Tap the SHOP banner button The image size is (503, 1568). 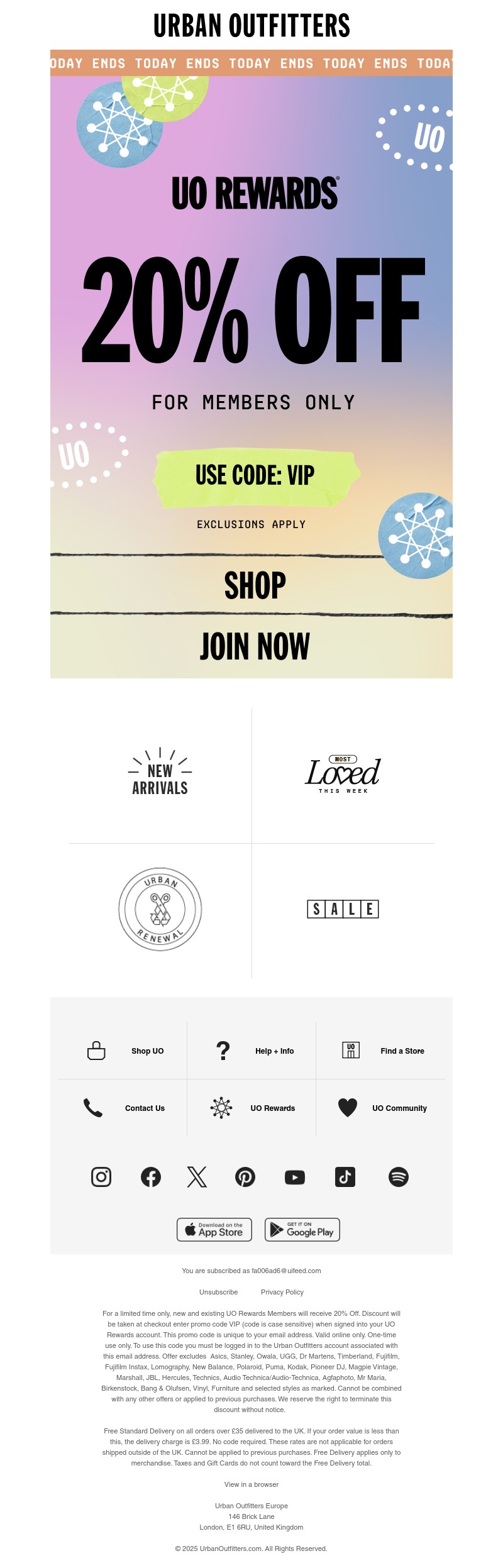tap(255, 585)
